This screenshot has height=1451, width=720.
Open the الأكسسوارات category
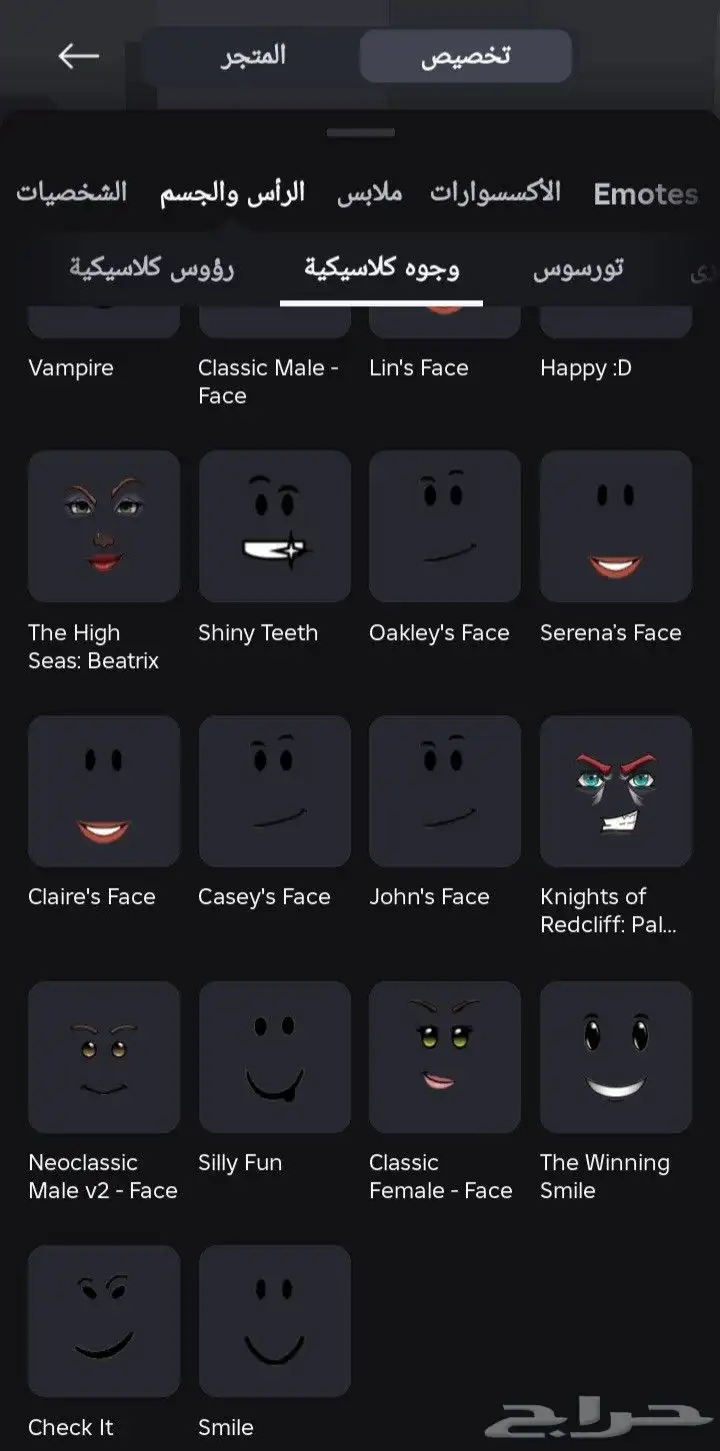[x=495, y=192]
